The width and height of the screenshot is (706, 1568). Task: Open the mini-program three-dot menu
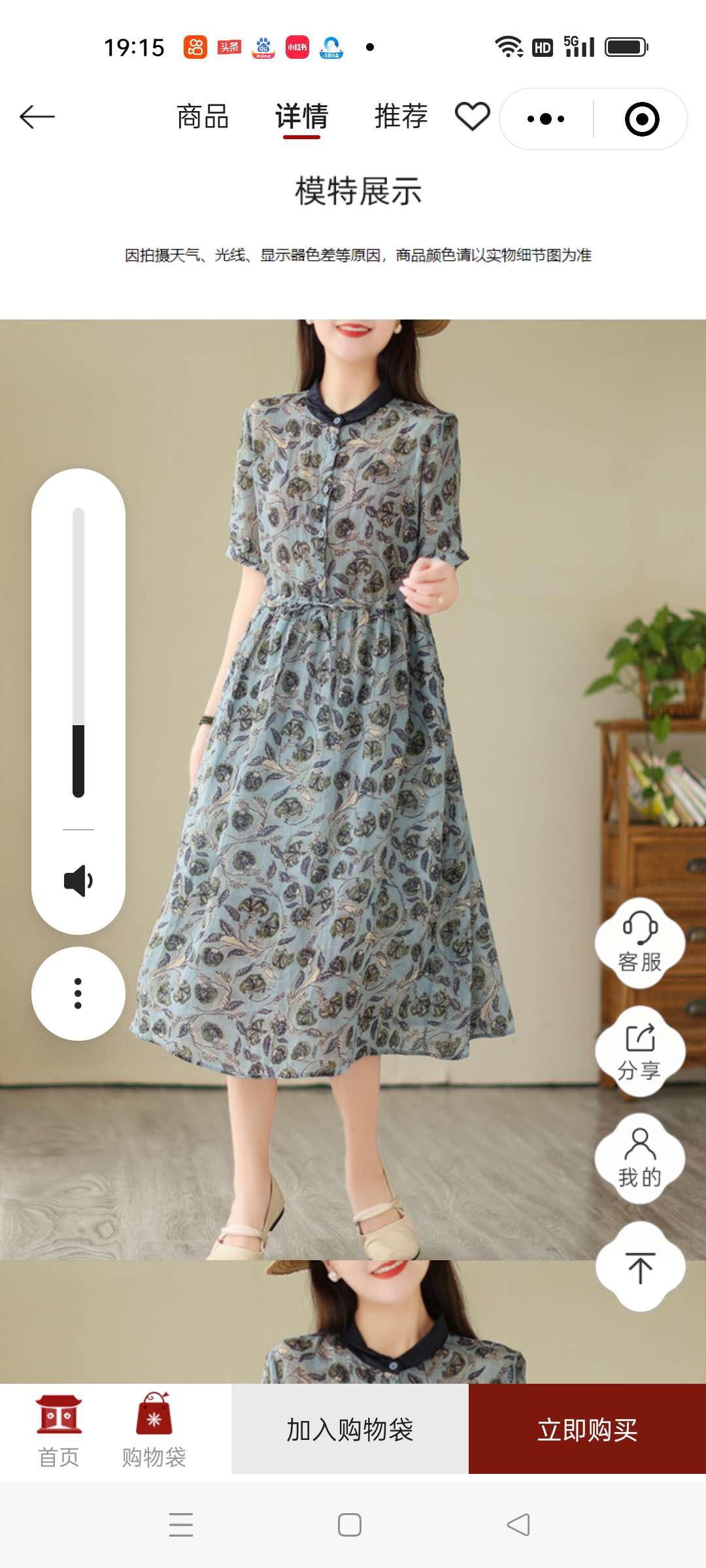(546, 119)
